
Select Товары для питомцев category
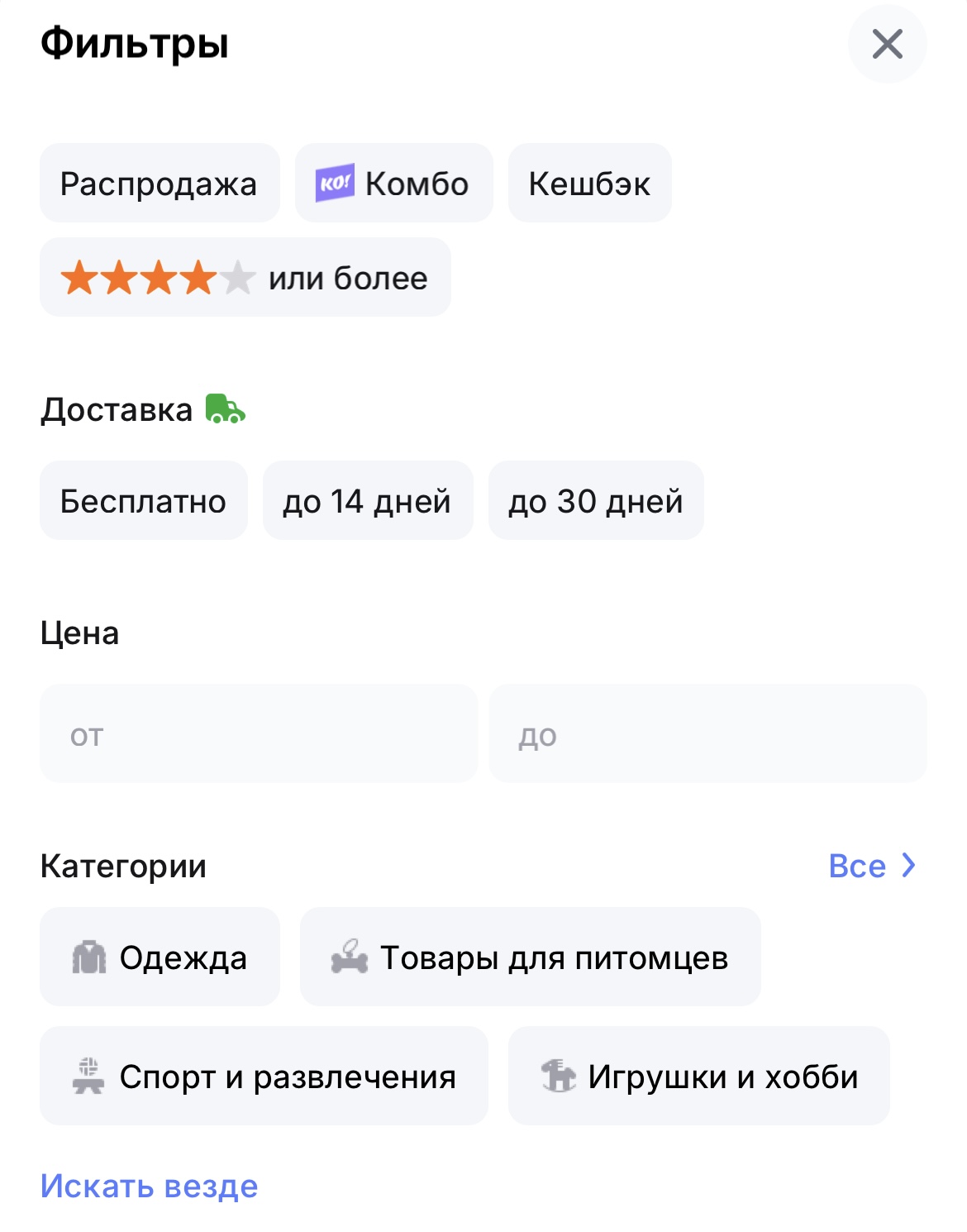point(530,957)
